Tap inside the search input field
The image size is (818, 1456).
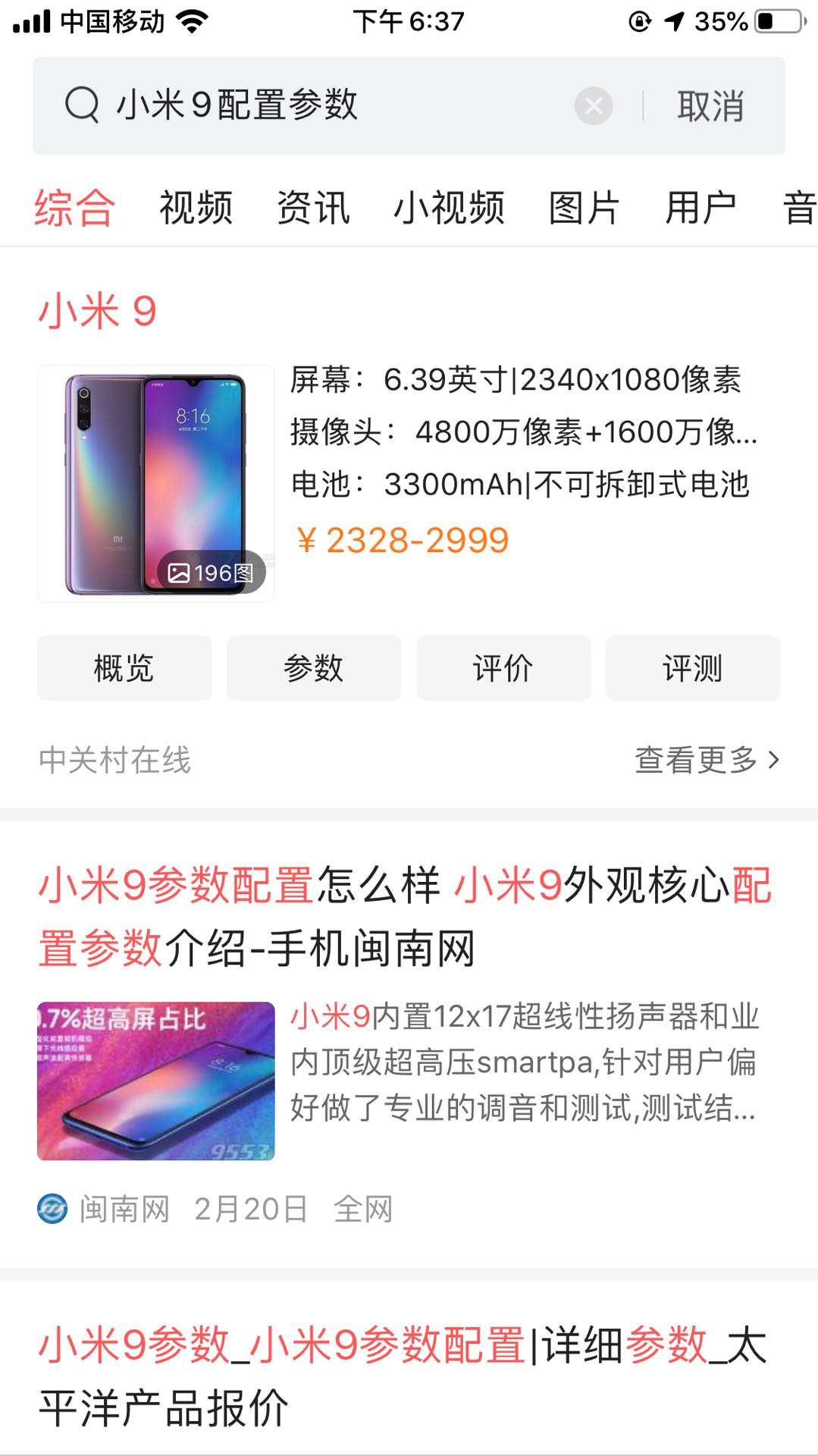(303, 106)
